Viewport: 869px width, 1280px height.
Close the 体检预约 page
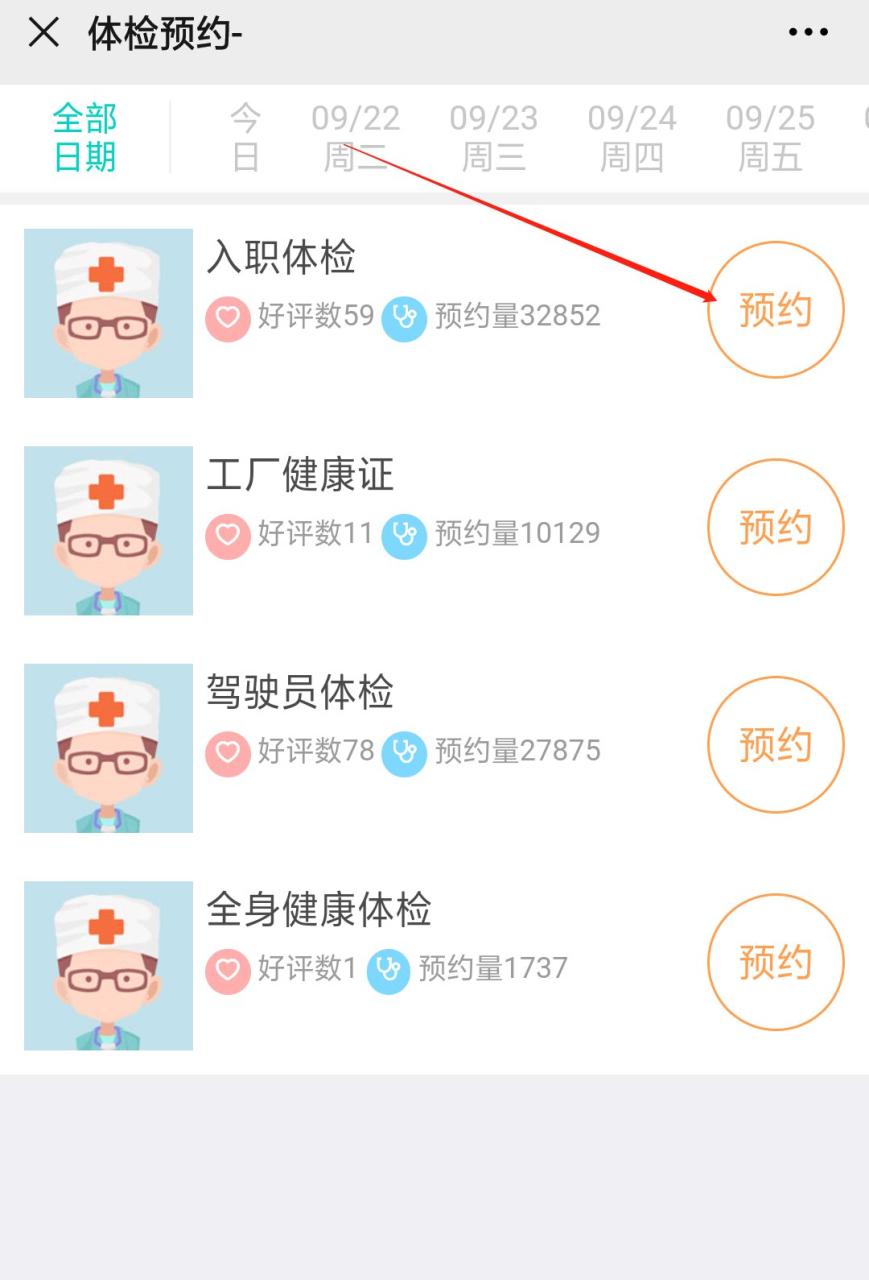44,33
